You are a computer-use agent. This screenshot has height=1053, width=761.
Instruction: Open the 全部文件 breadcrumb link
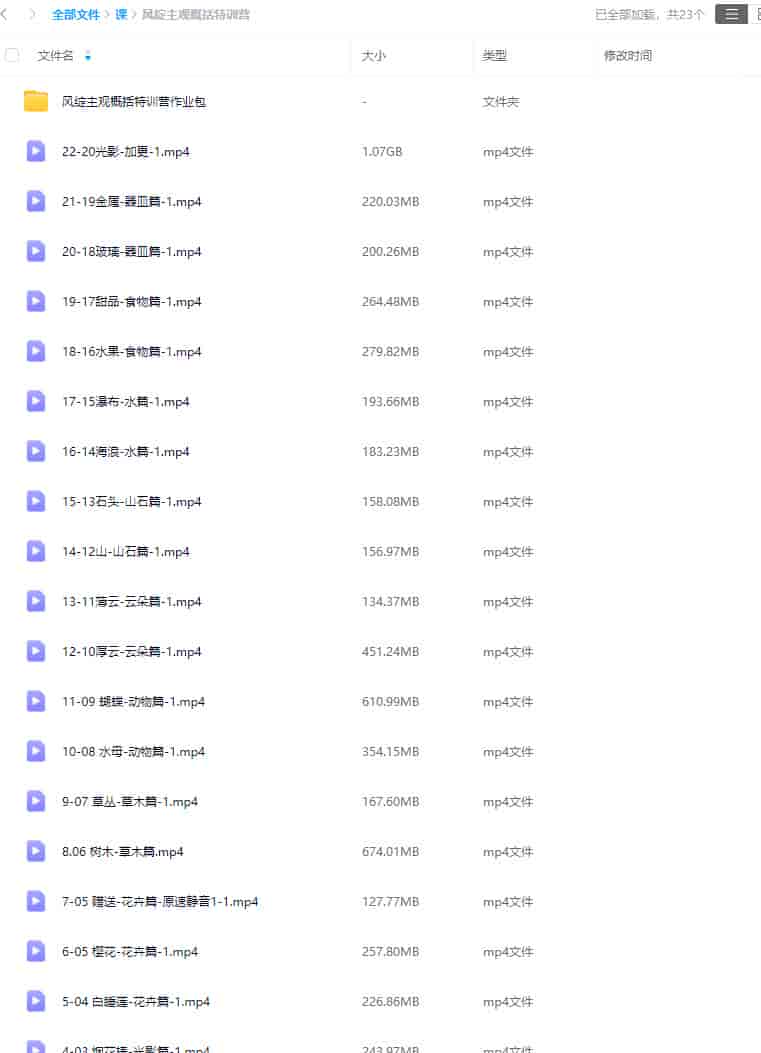(x=76, y=15)
